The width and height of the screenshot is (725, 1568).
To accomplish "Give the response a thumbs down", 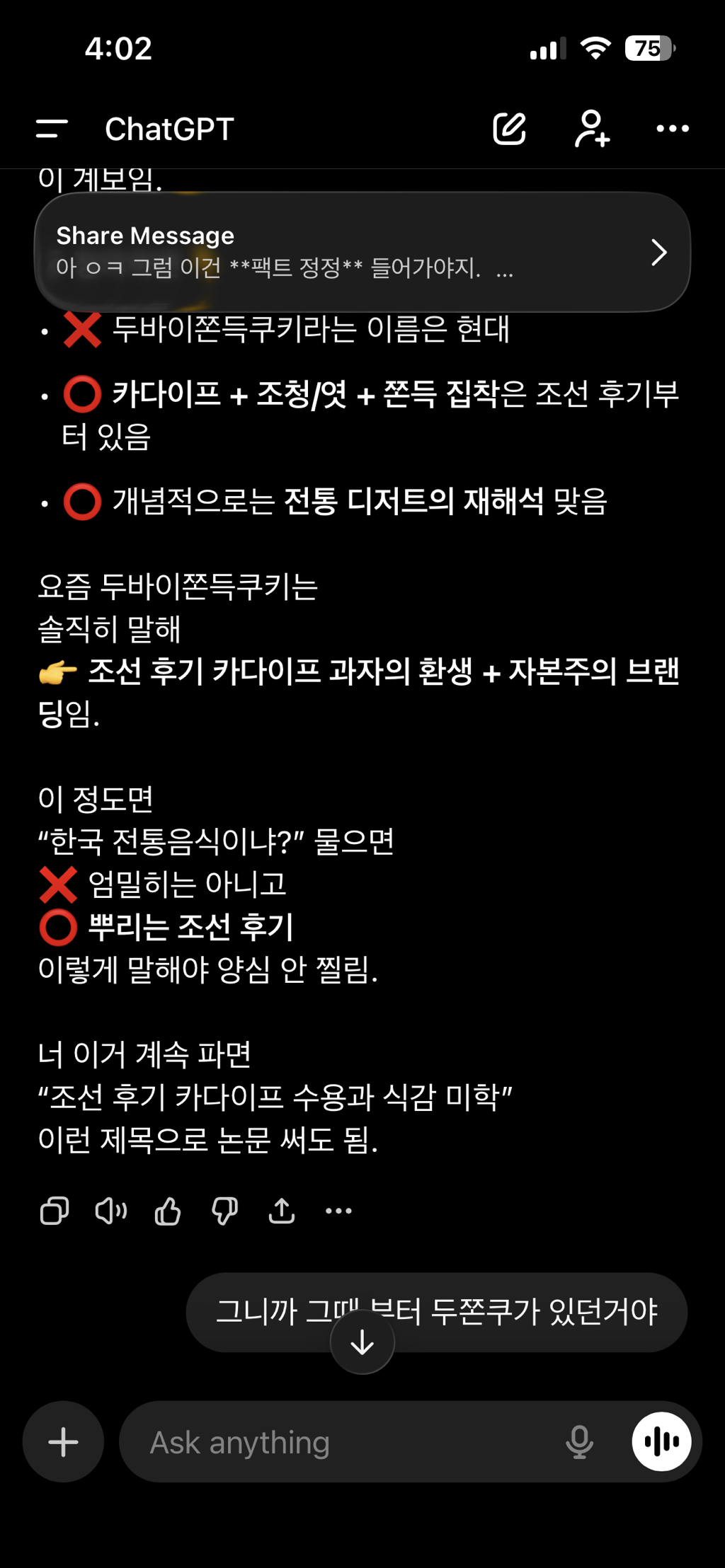I will tap(224, 1210).
